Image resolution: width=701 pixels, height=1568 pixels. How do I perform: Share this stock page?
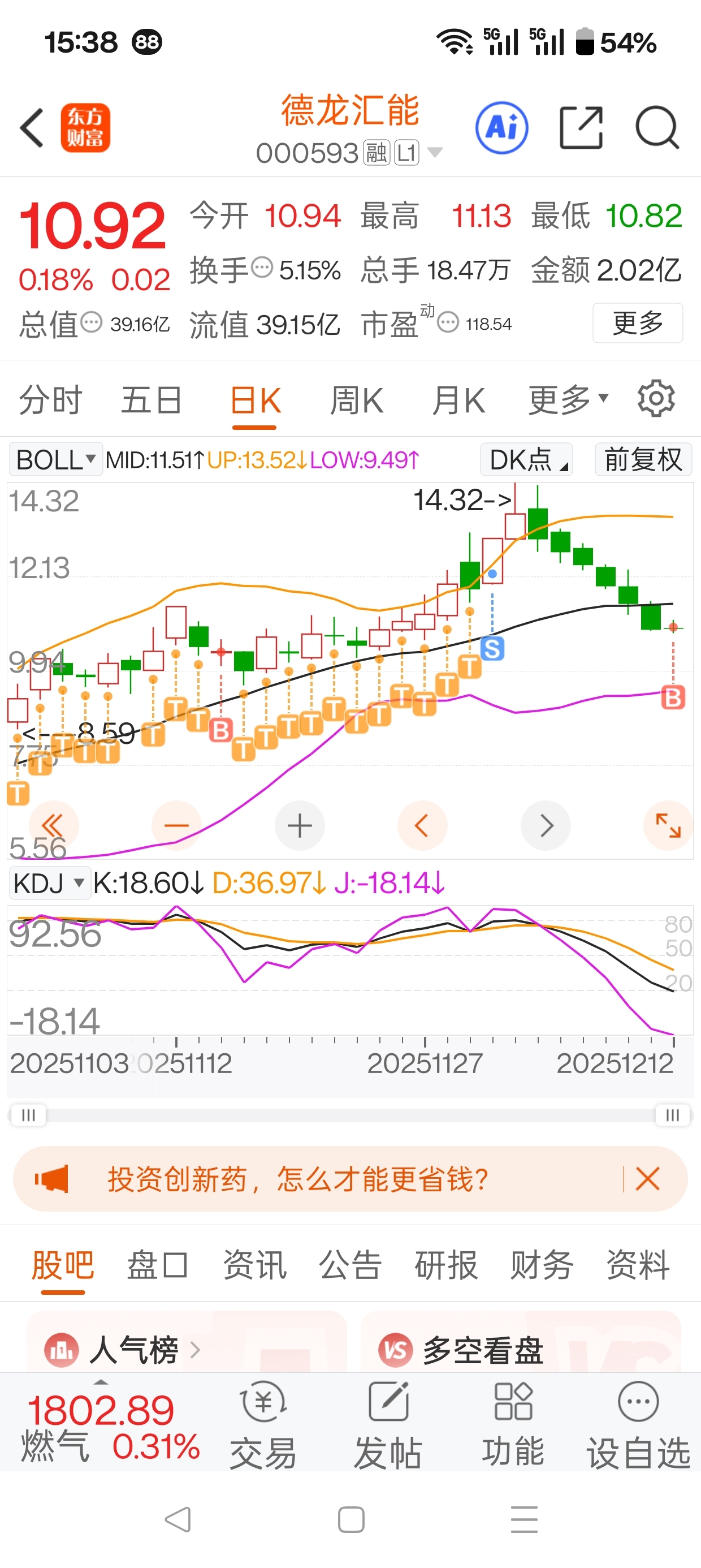click(581, 128)
